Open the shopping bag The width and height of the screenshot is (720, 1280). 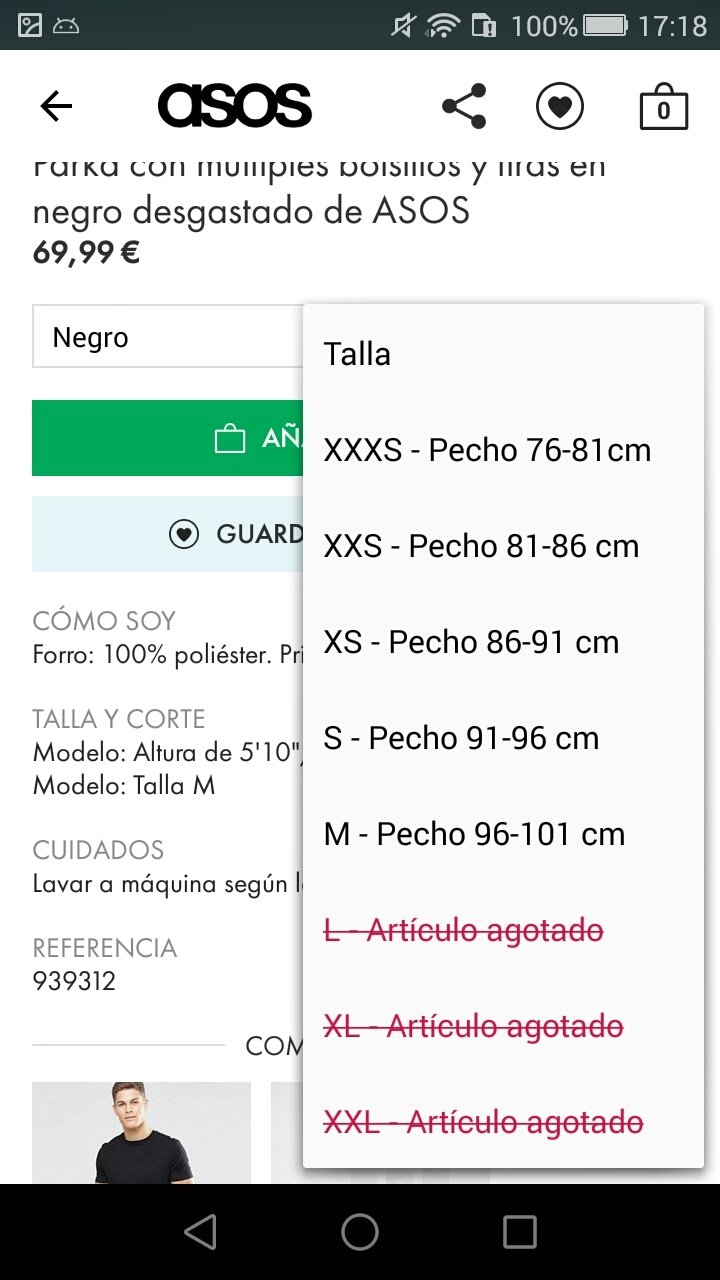pos(663,106)
